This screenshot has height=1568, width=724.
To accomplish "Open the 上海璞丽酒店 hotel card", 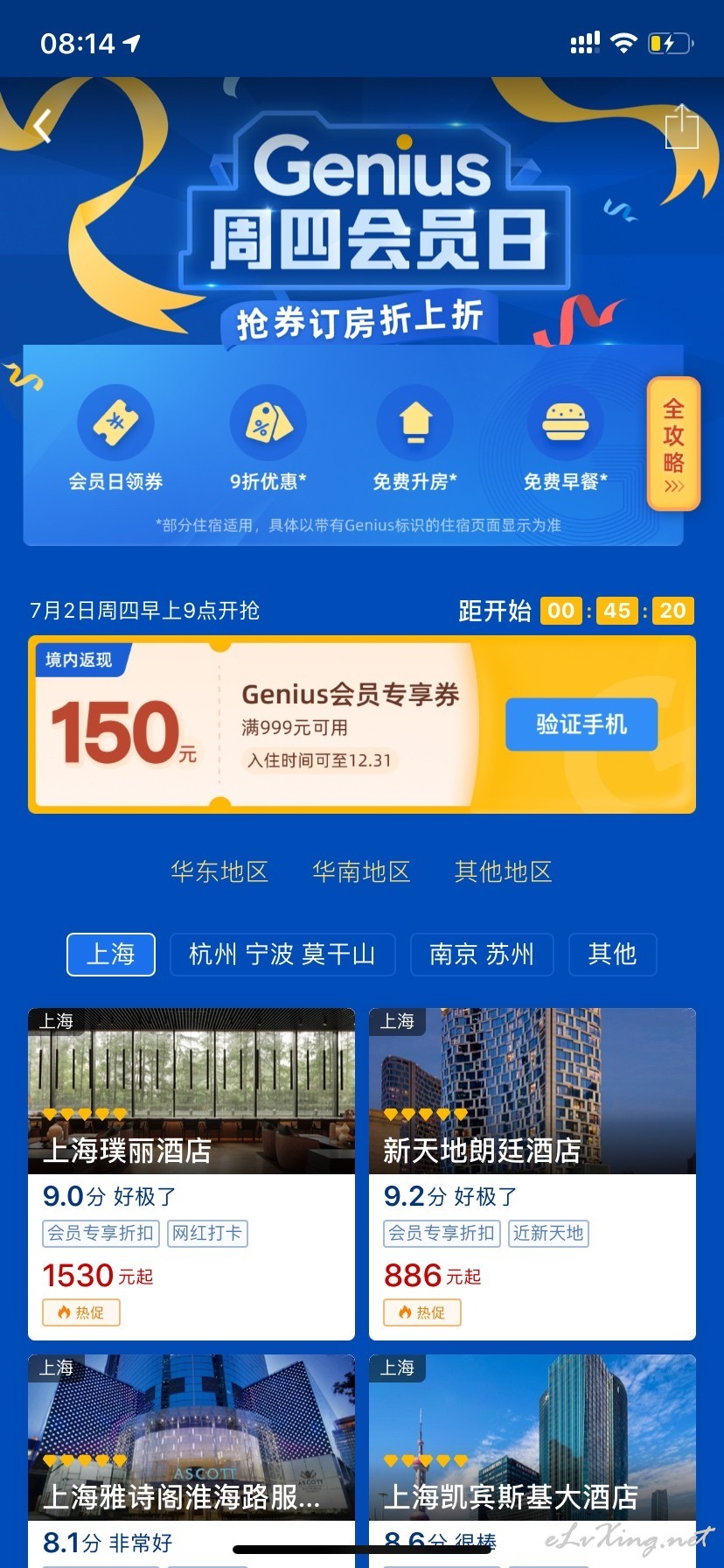I will coord(191,1174).
